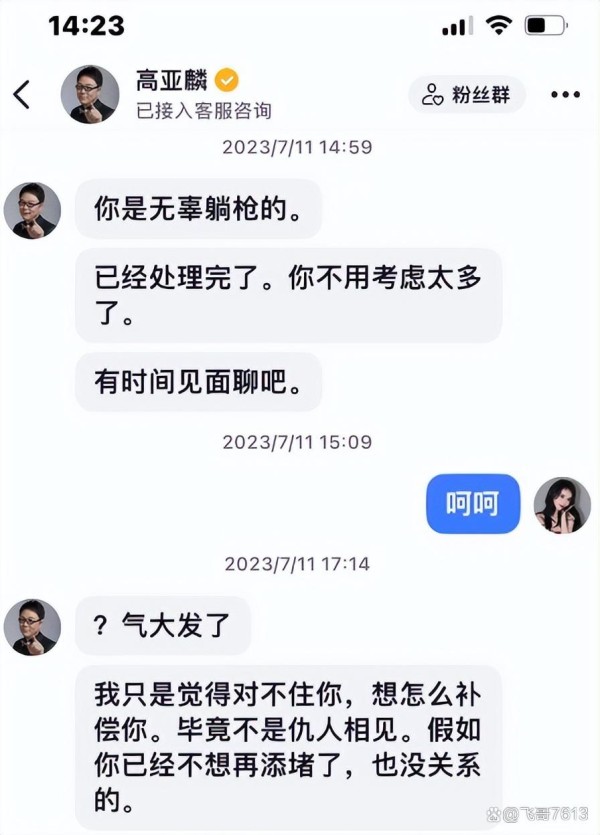The image size is (600, 835).
Task: Tap avatar next to ？气大发了 message
Action: point(32,627)
